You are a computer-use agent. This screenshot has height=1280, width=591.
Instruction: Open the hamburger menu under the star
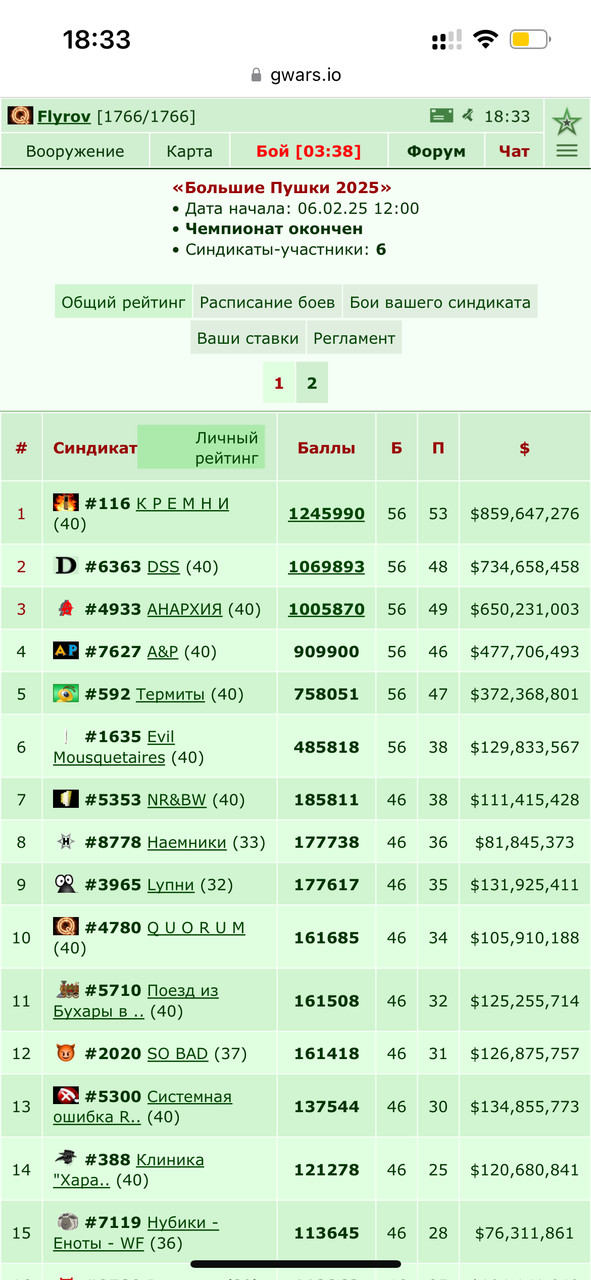tap(567, 151)
